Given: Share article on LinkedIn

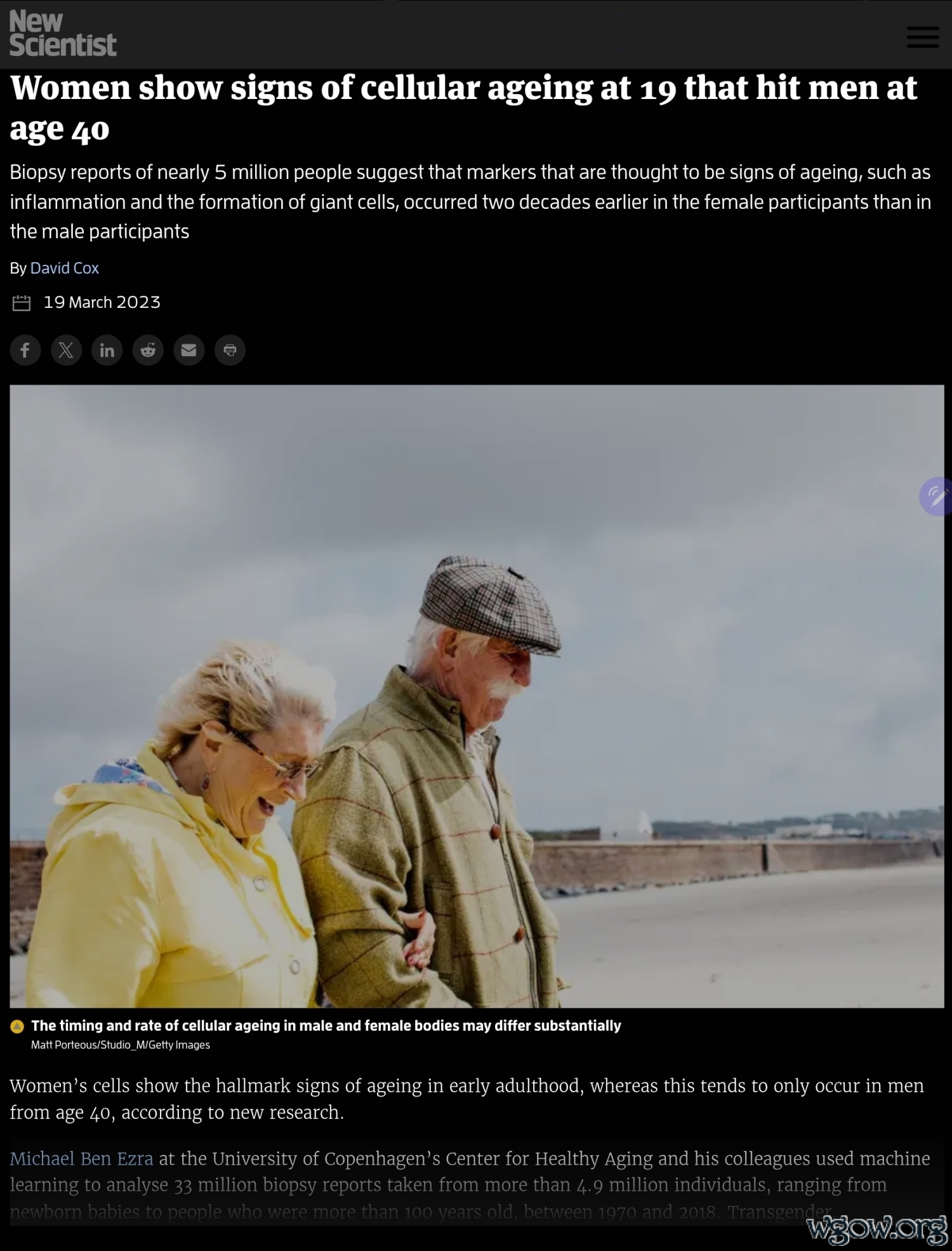Looking at the screenshot, I should click(107, 350).
